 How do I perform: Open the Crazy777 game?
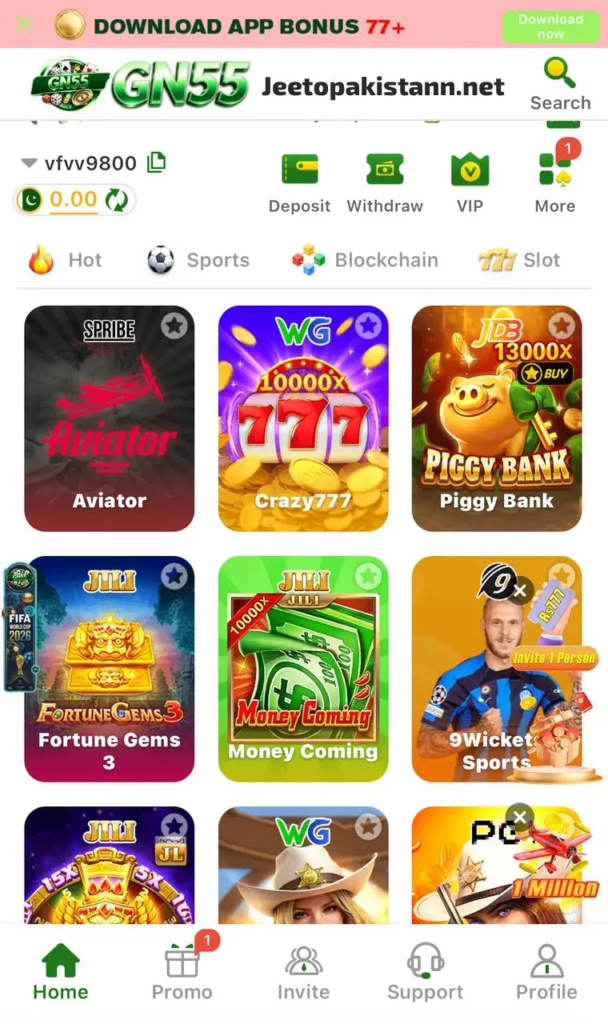click(x=303, y=419)
